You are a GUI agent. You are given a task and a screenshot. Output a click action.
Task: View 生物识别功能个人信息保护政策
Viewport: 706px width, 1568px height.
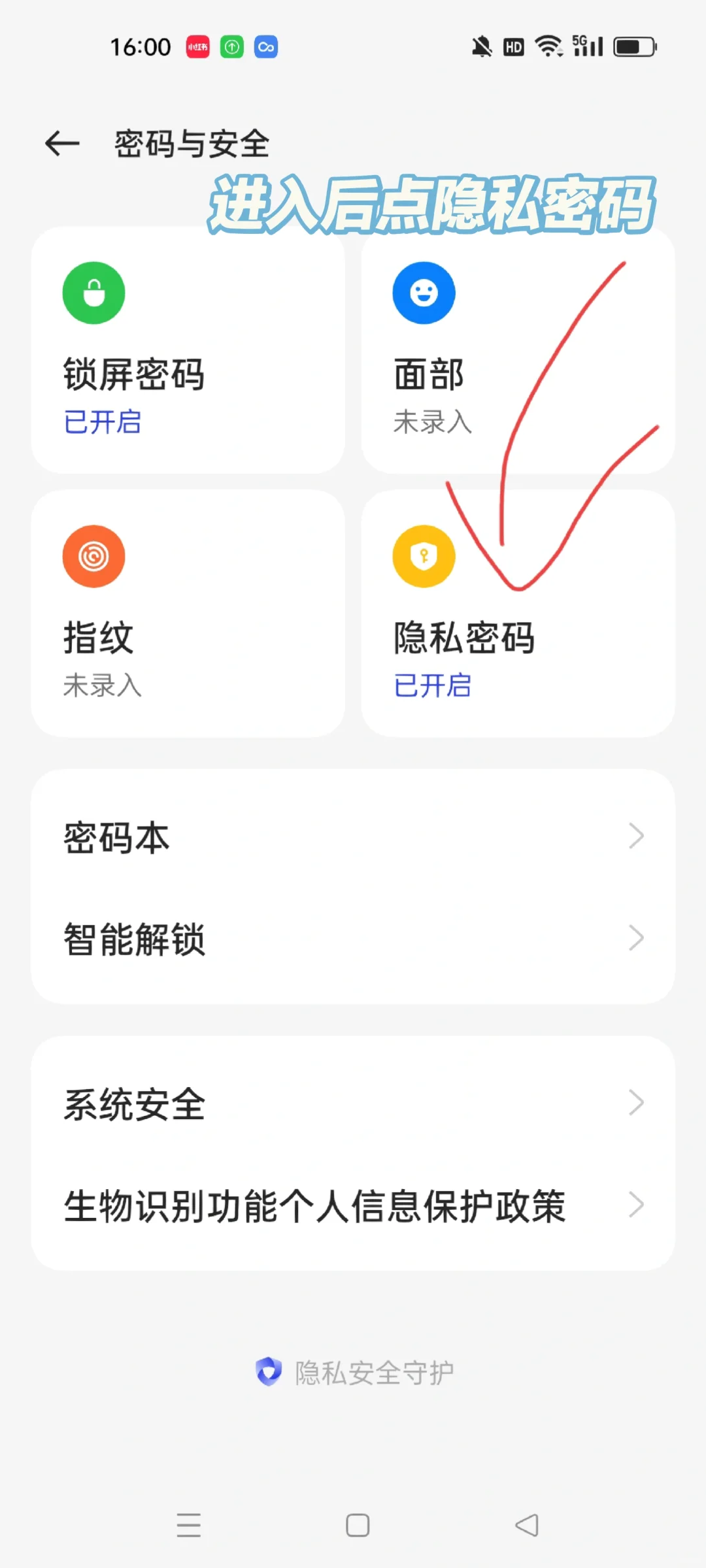click(x=353, y=1205)
